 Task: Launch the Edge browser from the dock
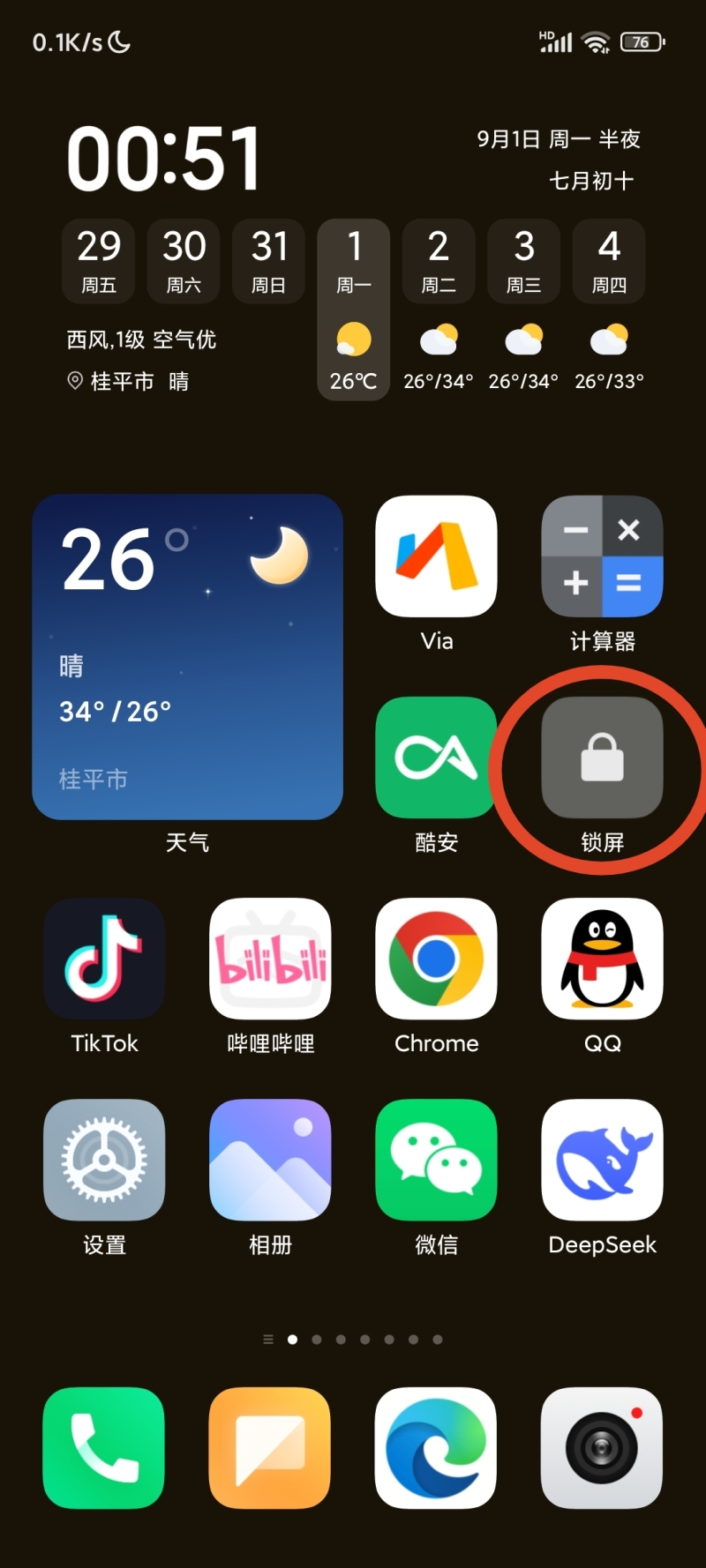pyautogui.click(x=436, y=1448)
